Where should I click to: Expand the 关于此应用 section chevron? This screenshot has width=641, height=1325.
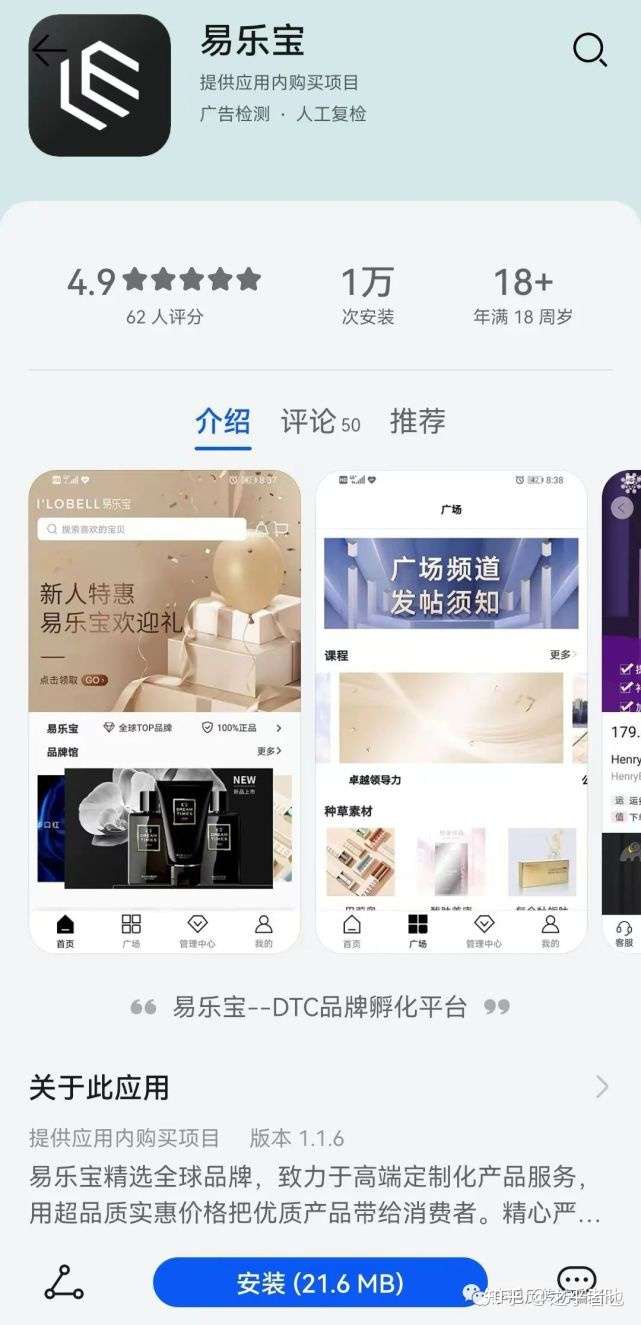pos(602,1087)
